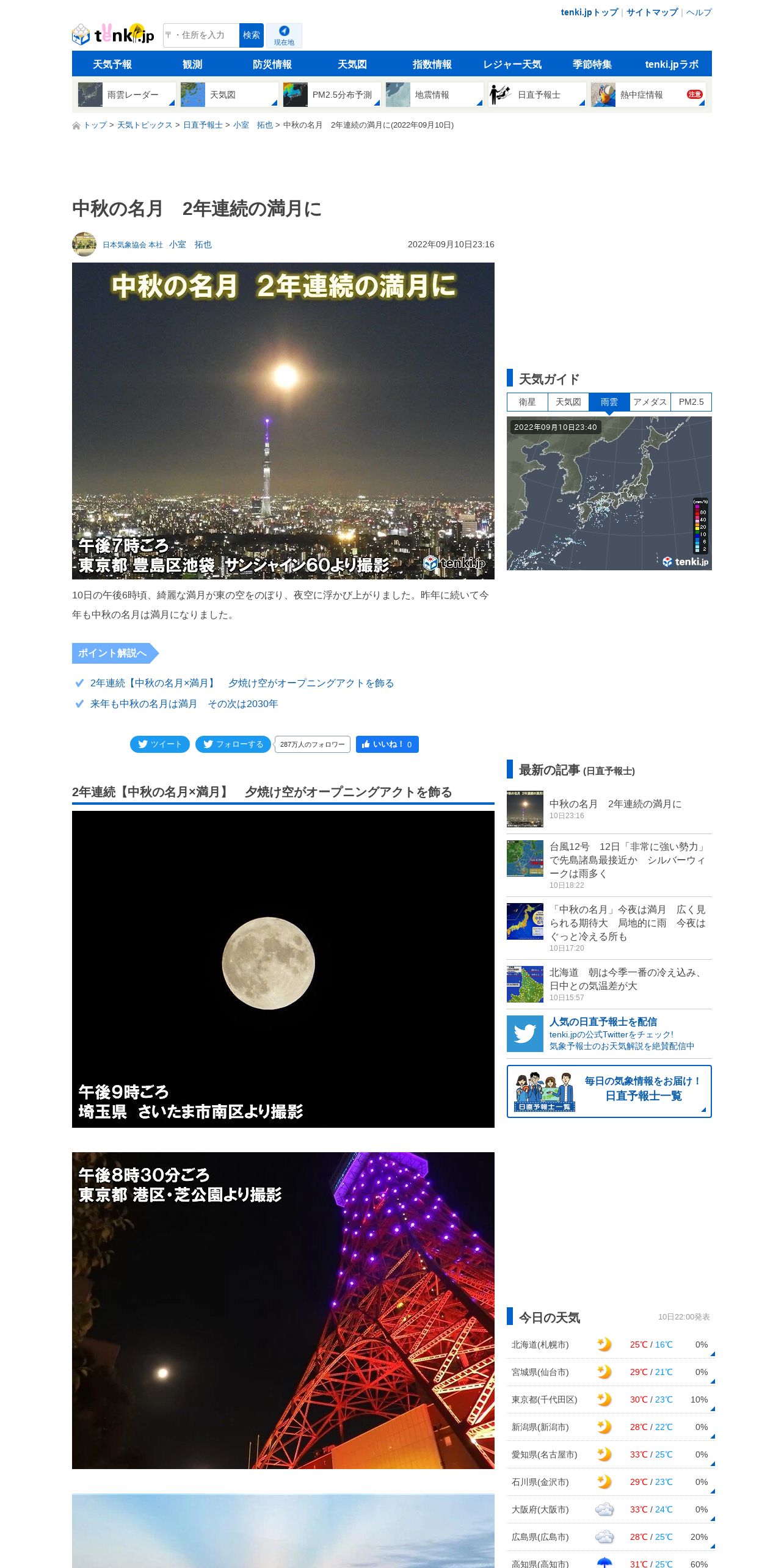Like the article with いいね！button
The width and height of the screenshot is (784, 1568).
tap(387, 744)
